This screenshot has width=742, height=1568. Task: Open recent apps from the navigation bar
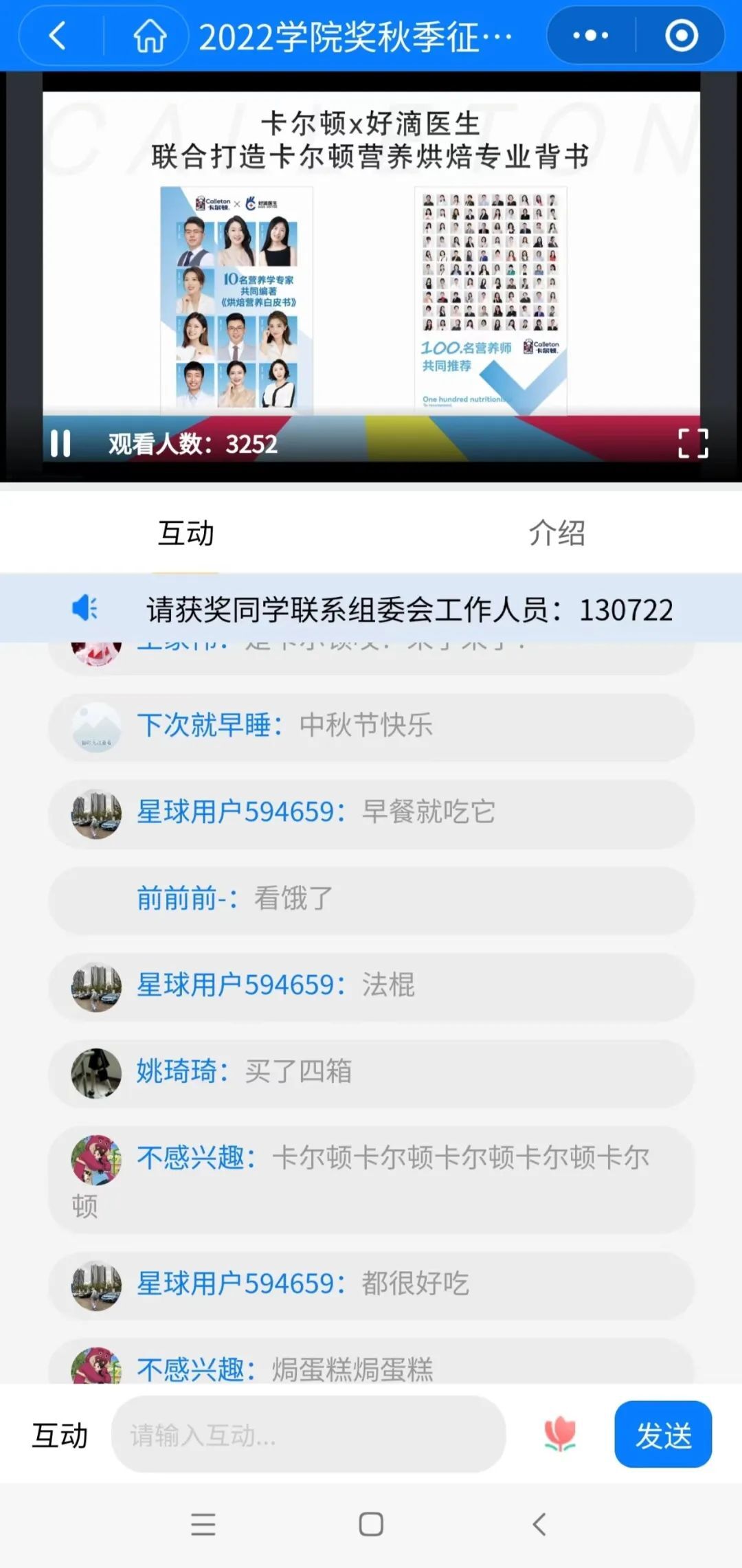click(x=203, y=1524)
